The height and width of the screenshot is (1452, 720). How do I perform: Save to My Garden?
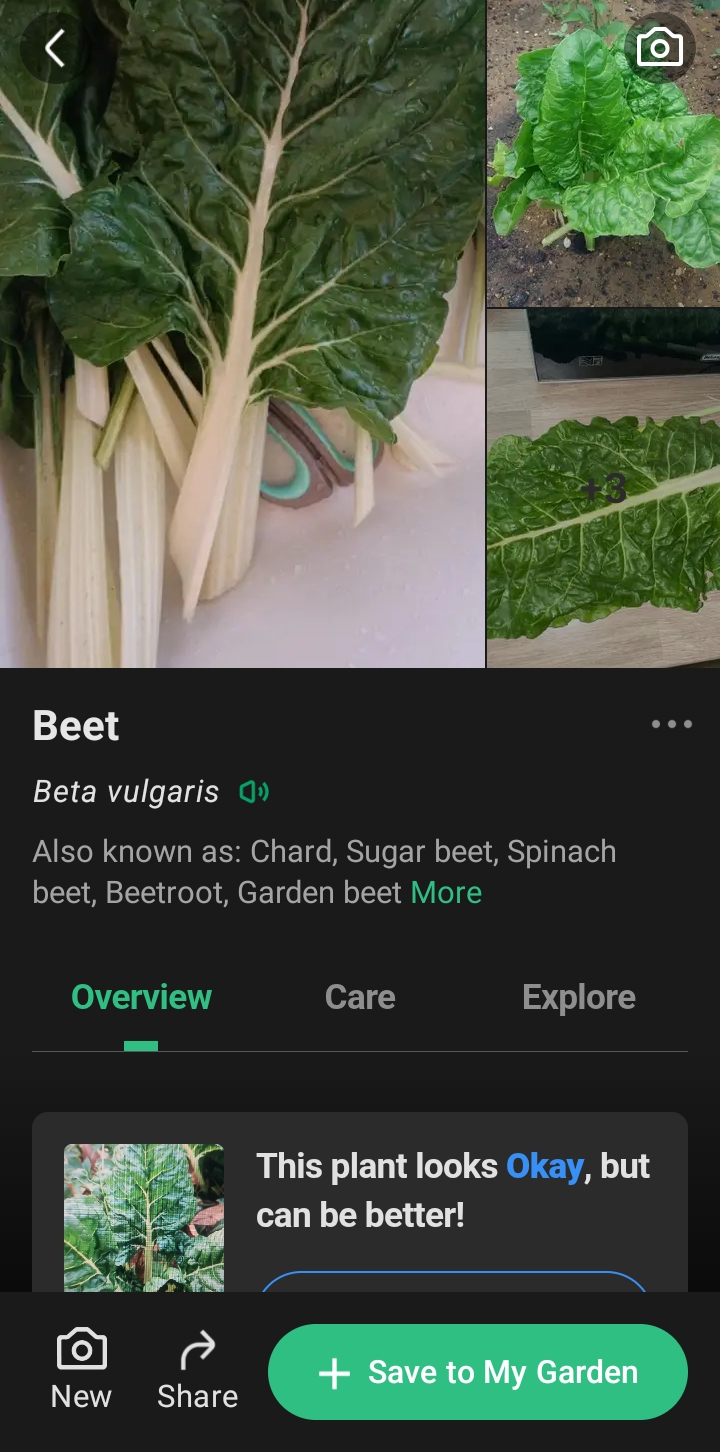pyautogui.click(x=478, y=1372)
